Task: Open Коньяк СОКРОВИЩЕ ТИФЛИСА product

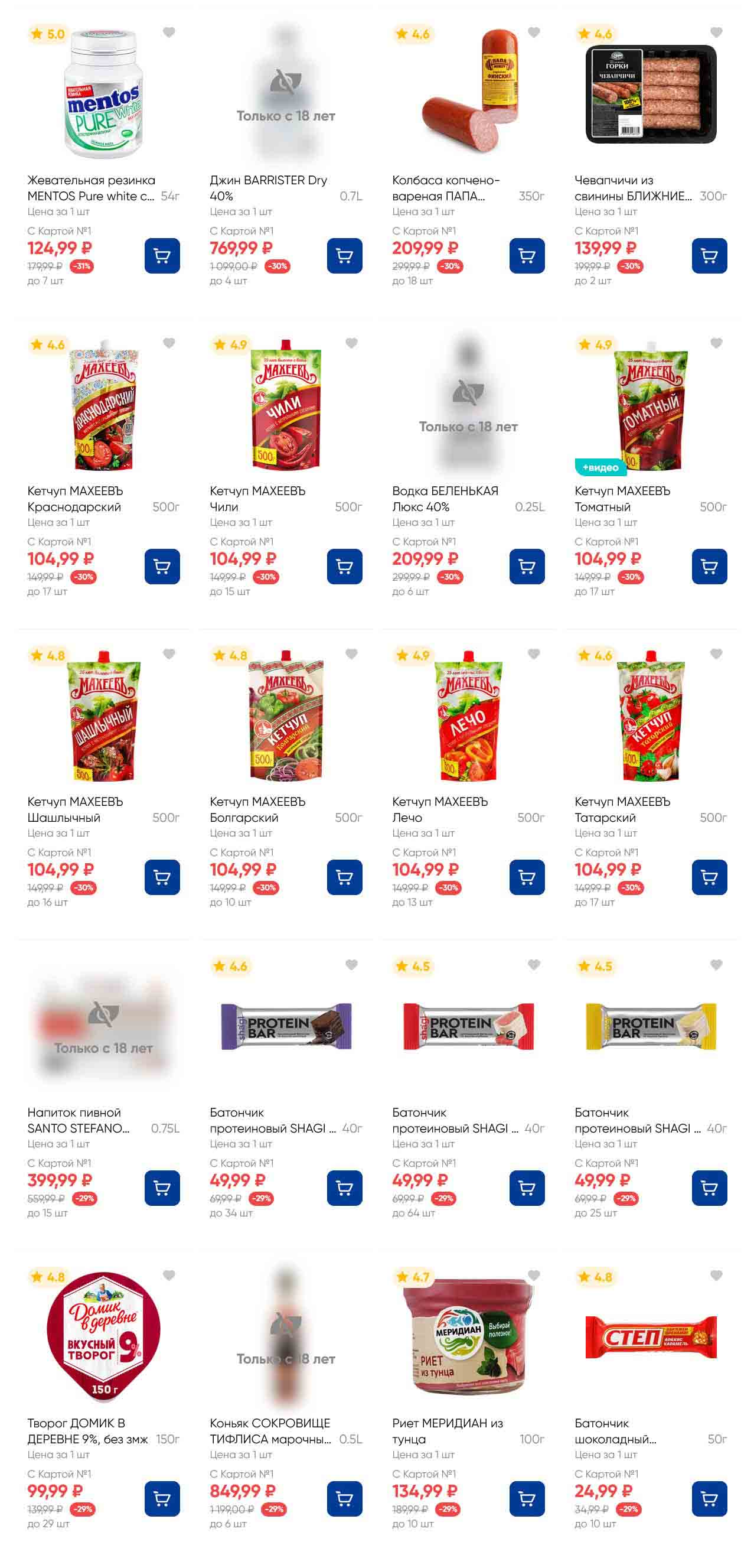Action: pyautogui.click(x=285, y=1338)
